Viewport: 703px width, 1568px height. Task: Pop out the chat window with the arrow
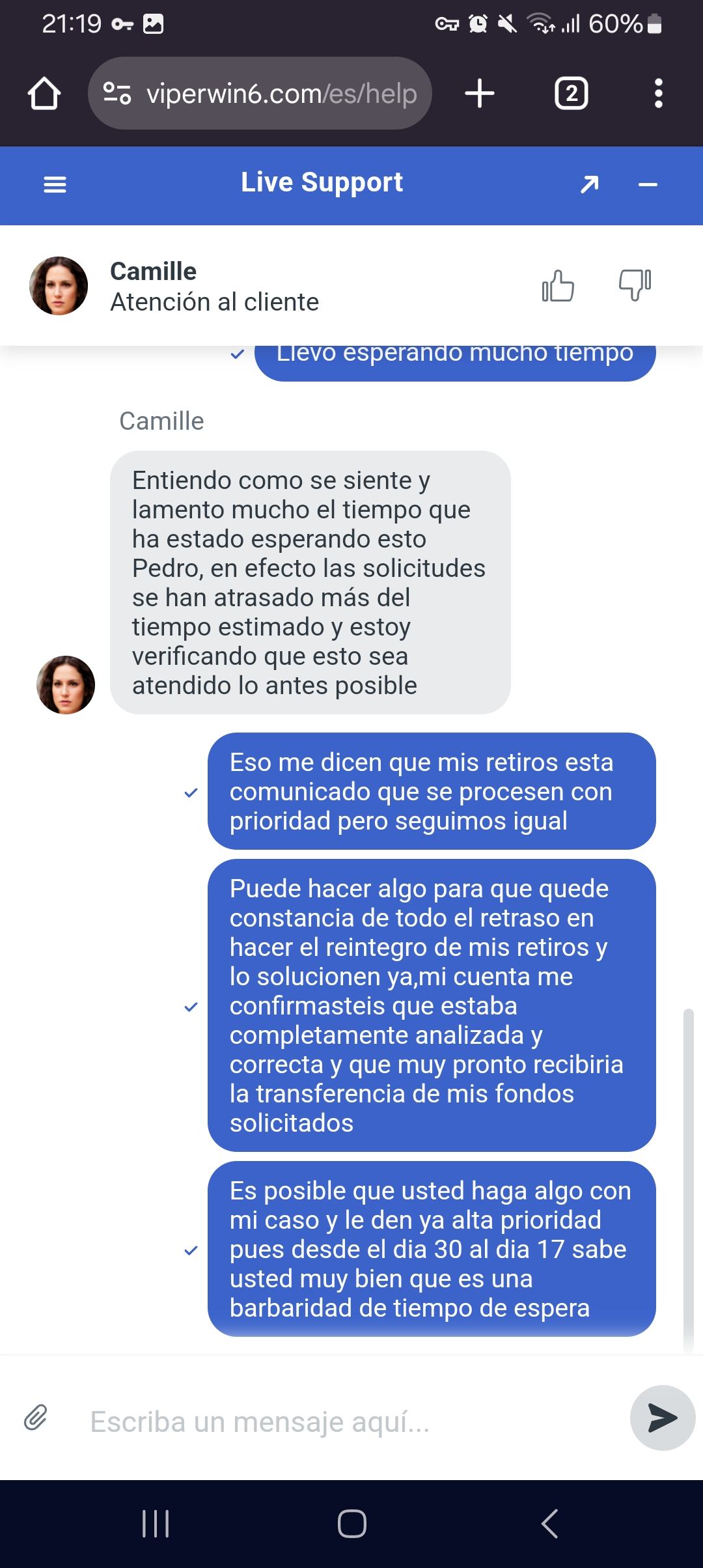point(589,185)
